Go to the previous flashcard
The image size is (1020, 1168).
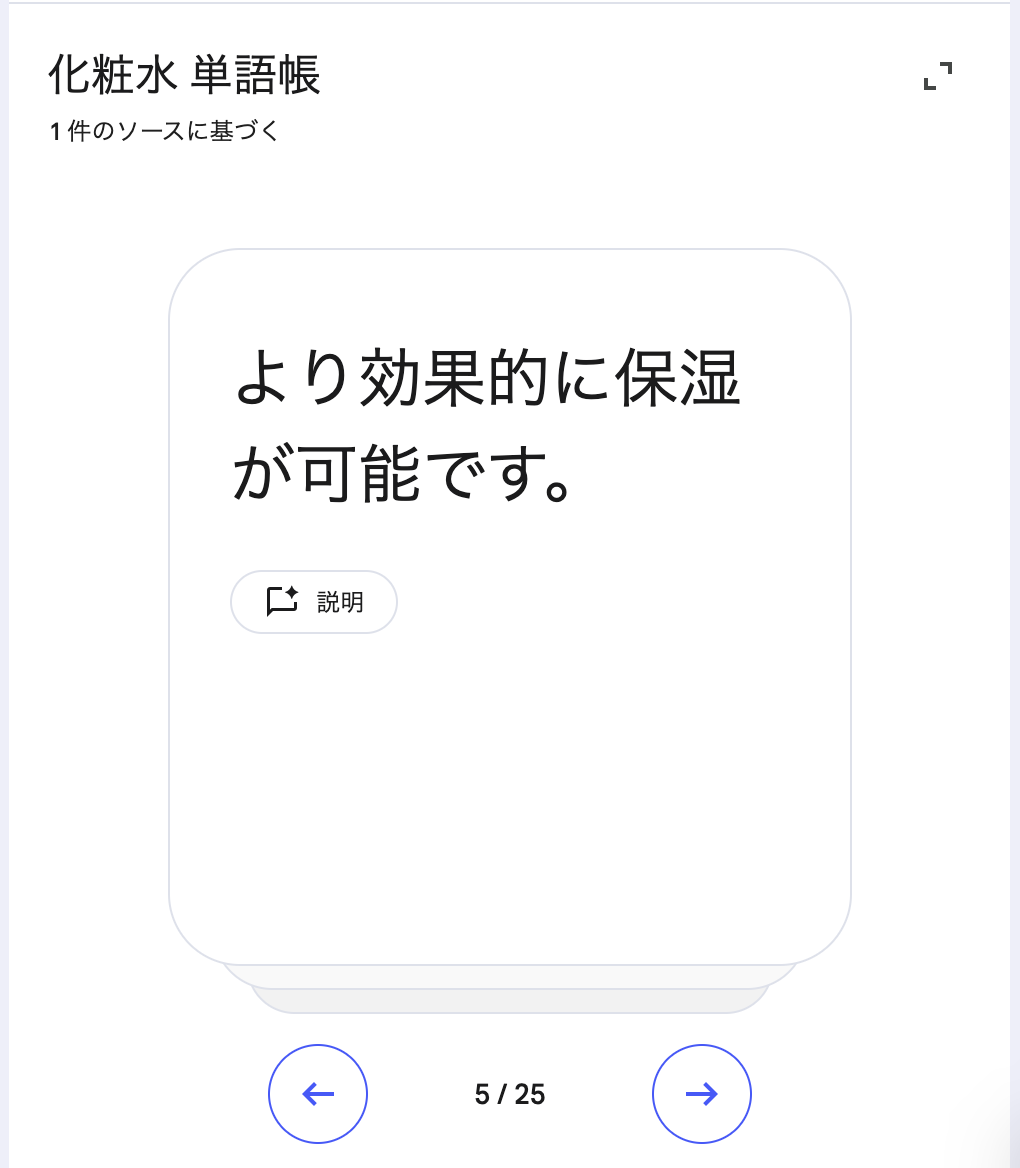tap(318, 1094)
